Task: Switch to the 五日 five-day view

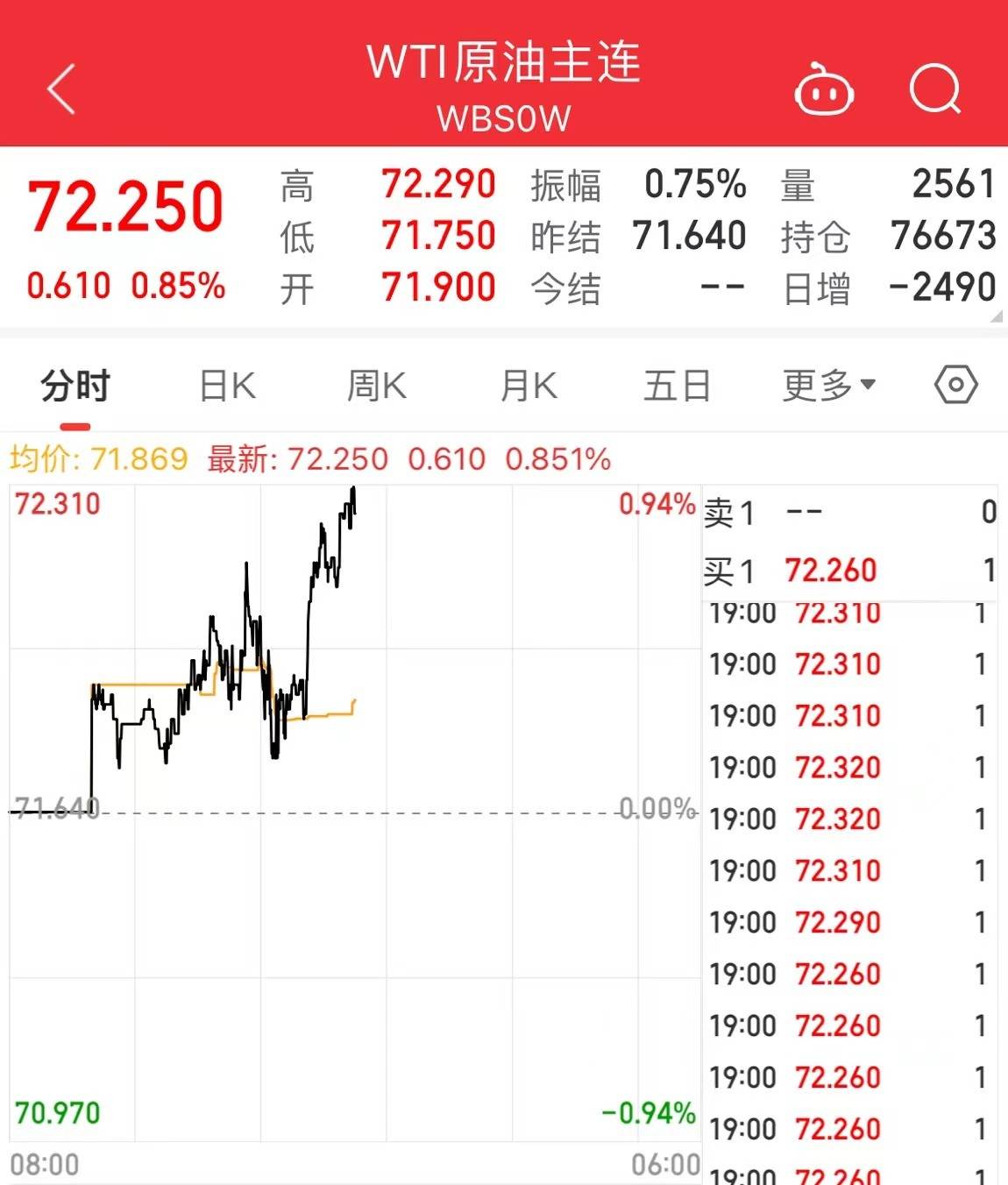Action: [676, 384]
